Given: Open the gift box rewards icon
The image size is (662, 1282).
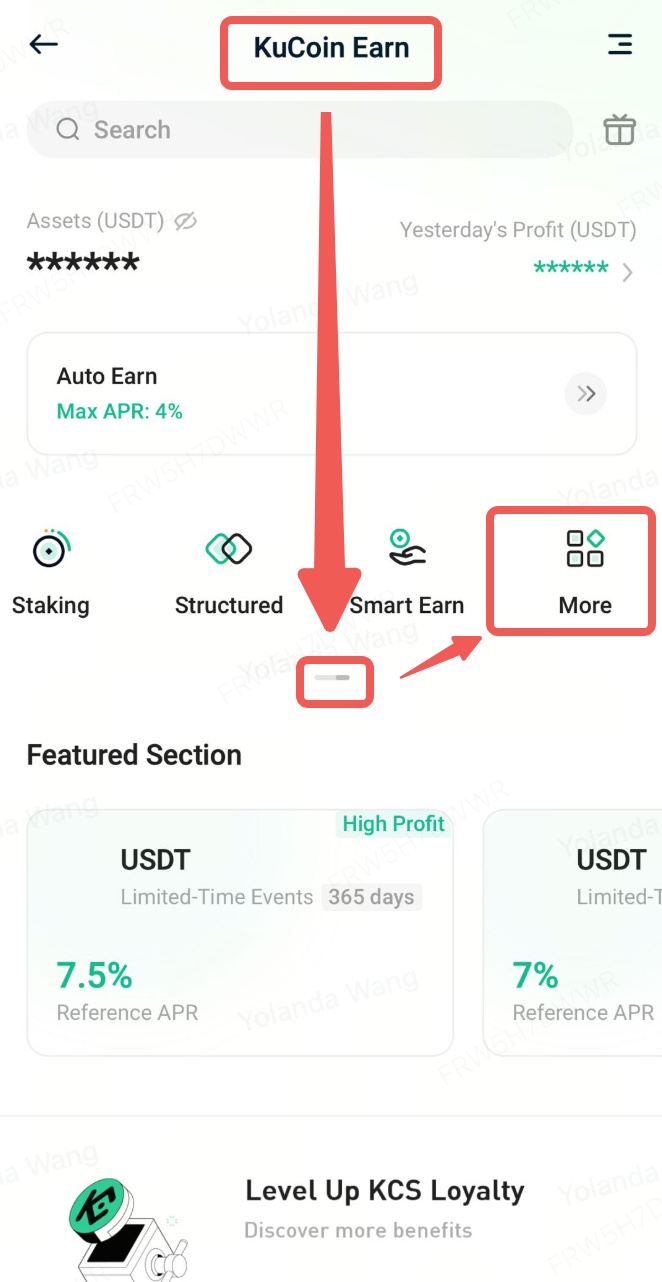Looking at the screenshot, I should (620, 130).
